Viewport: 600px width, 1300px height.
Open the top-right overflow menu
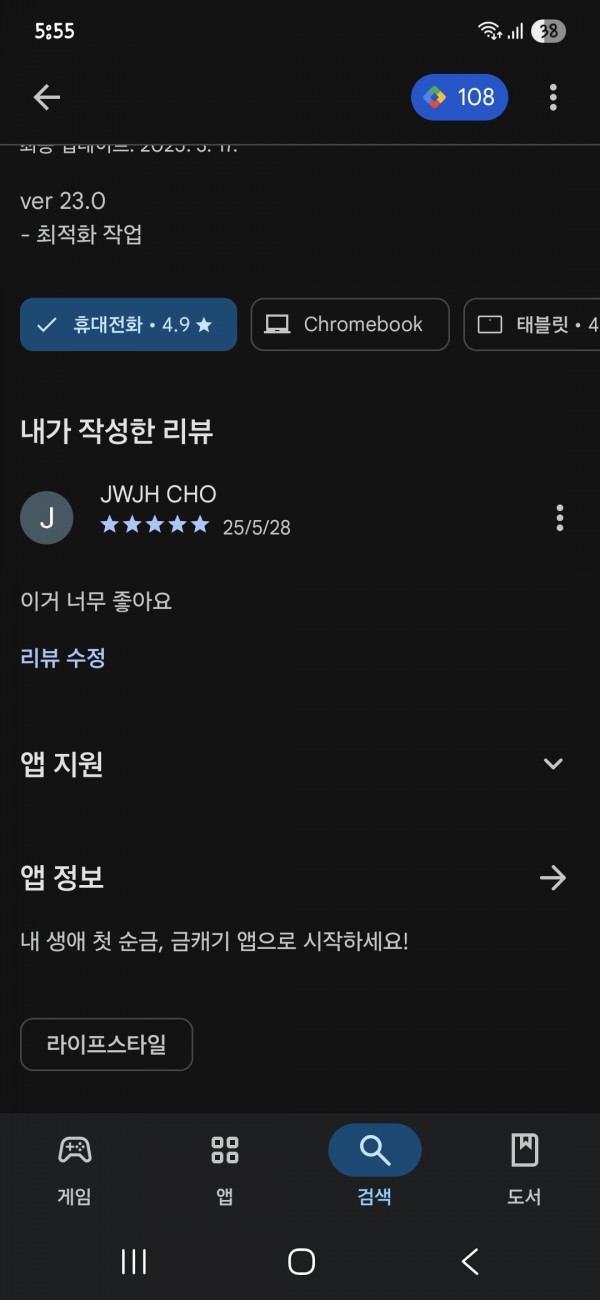553,97
